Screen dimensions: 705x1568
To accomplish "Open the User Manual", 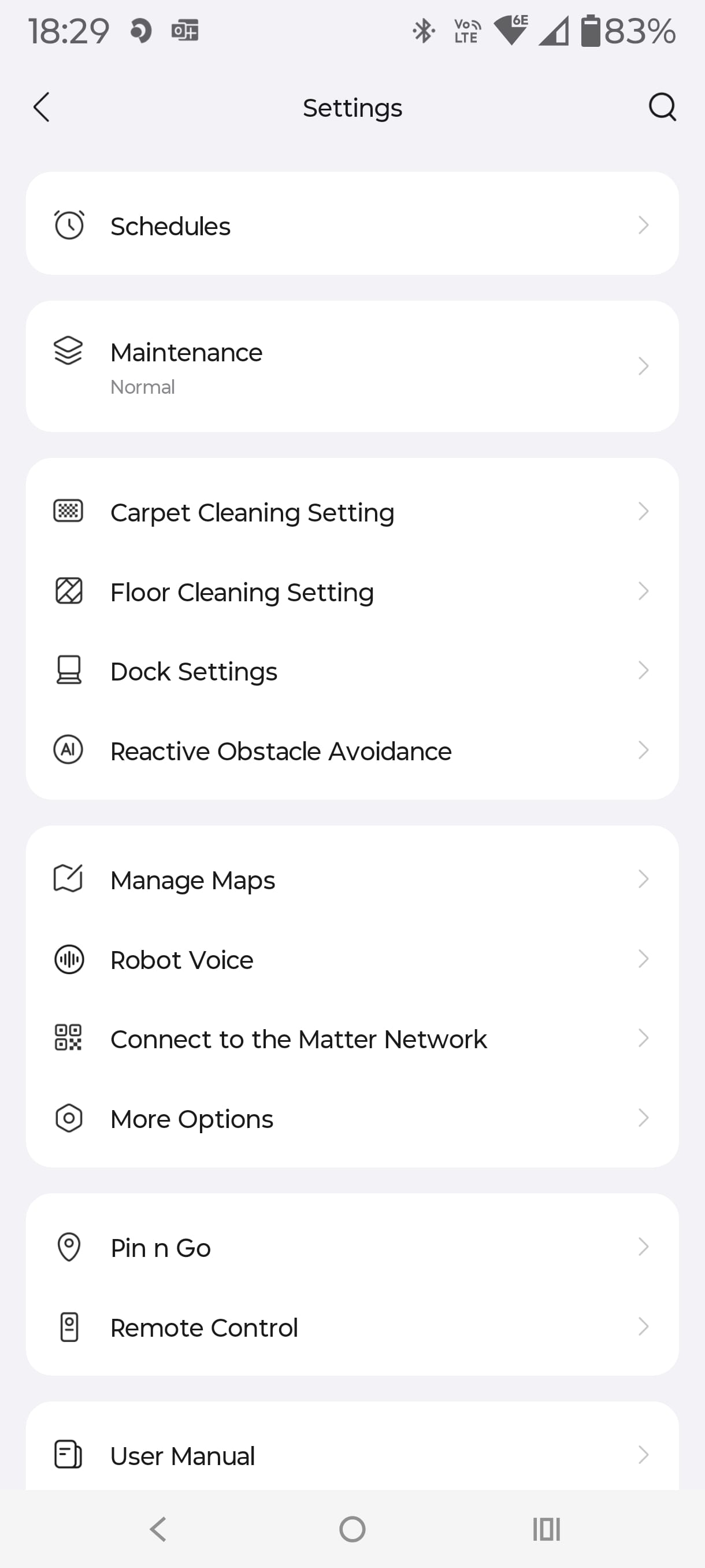I will (353, 1455).
